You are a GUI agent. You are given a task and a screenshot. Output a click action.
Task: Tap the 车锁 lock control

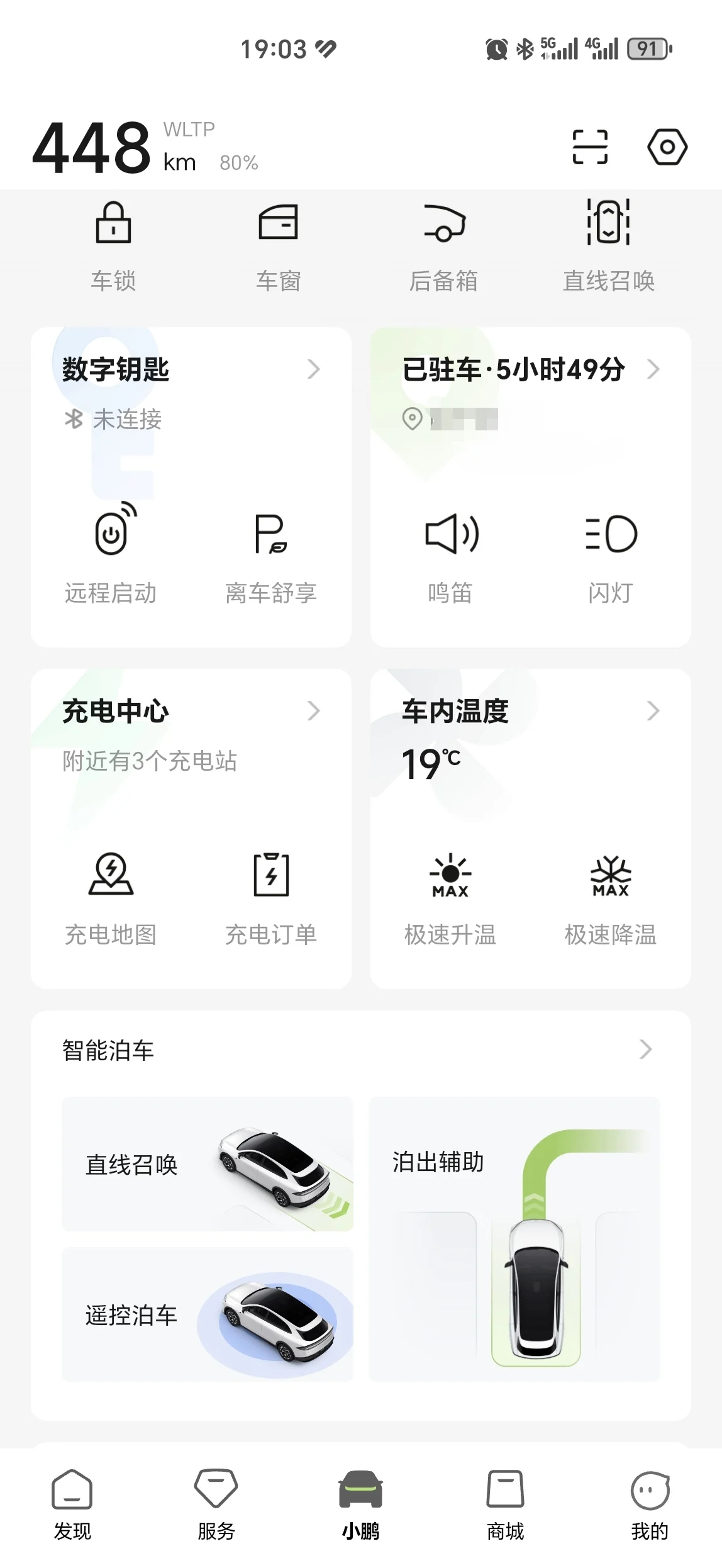pyautogui.click(x=113, y=245)
